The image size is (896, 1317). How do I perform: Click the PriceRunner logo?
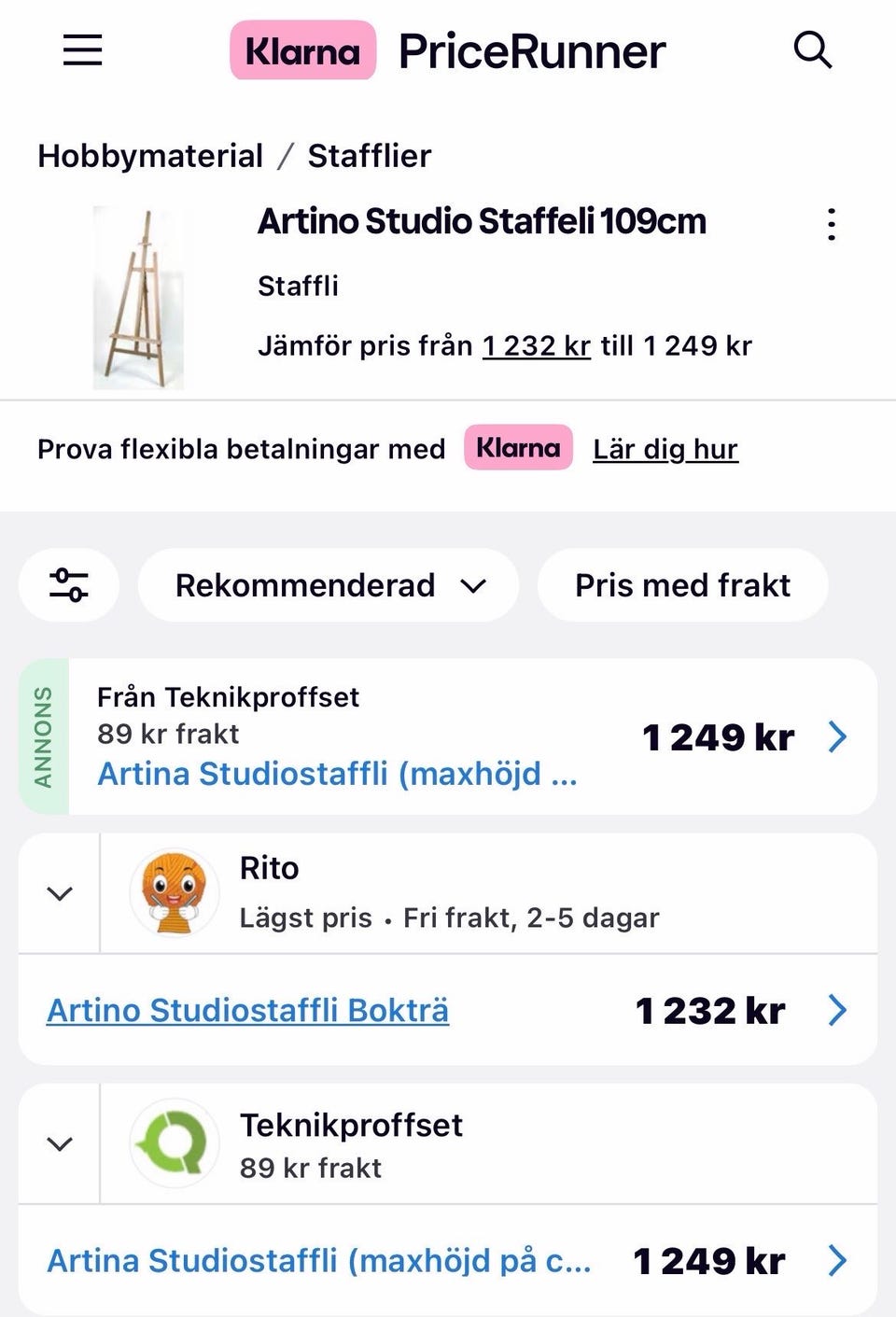click(x=528, y=51)
